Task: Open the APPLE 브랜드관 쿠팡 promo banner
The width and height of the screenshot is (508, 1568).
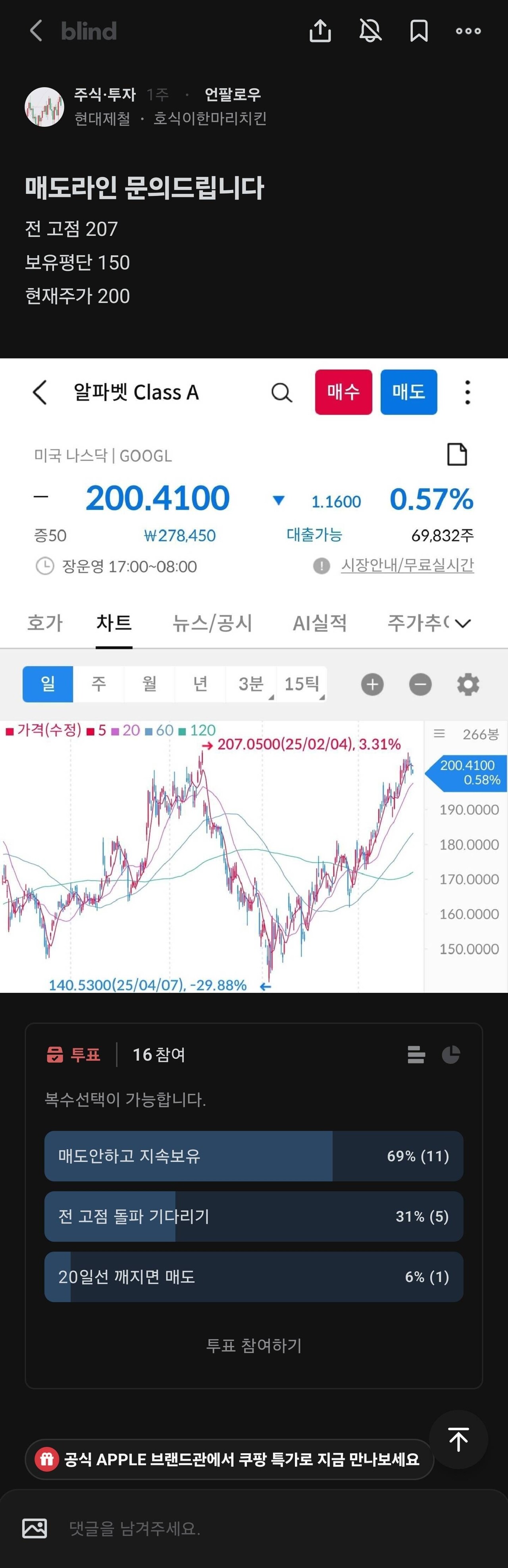Action: pyautogui.click(x=229, y=1459)
